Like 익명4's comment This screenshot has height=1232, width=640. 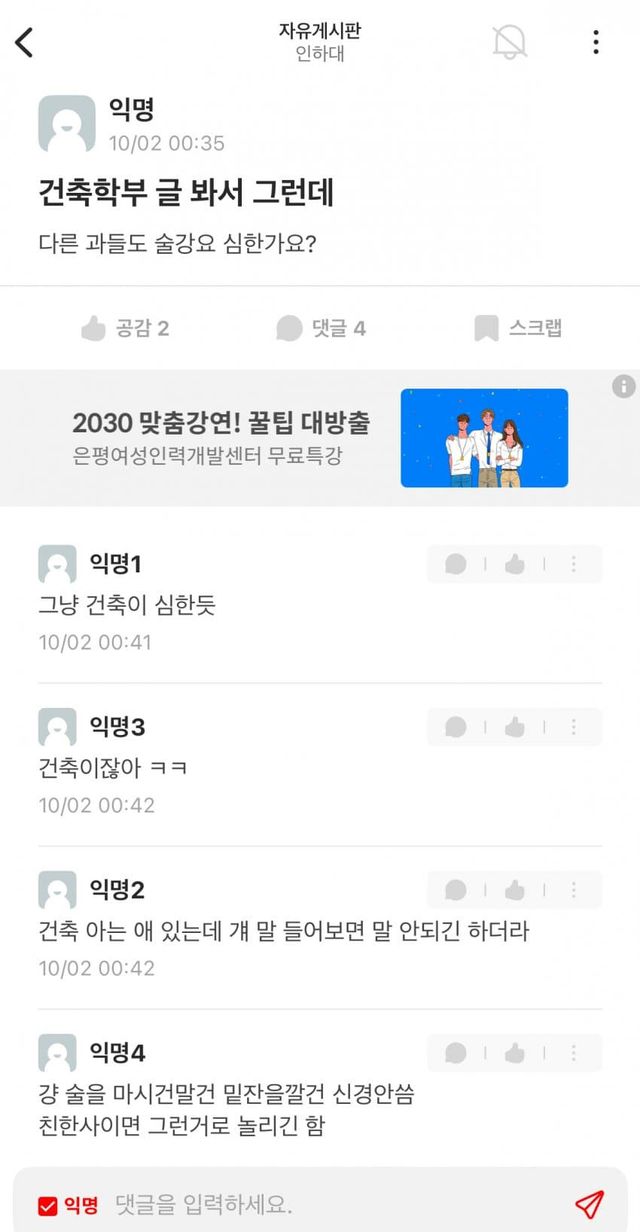click(515, 1053)
